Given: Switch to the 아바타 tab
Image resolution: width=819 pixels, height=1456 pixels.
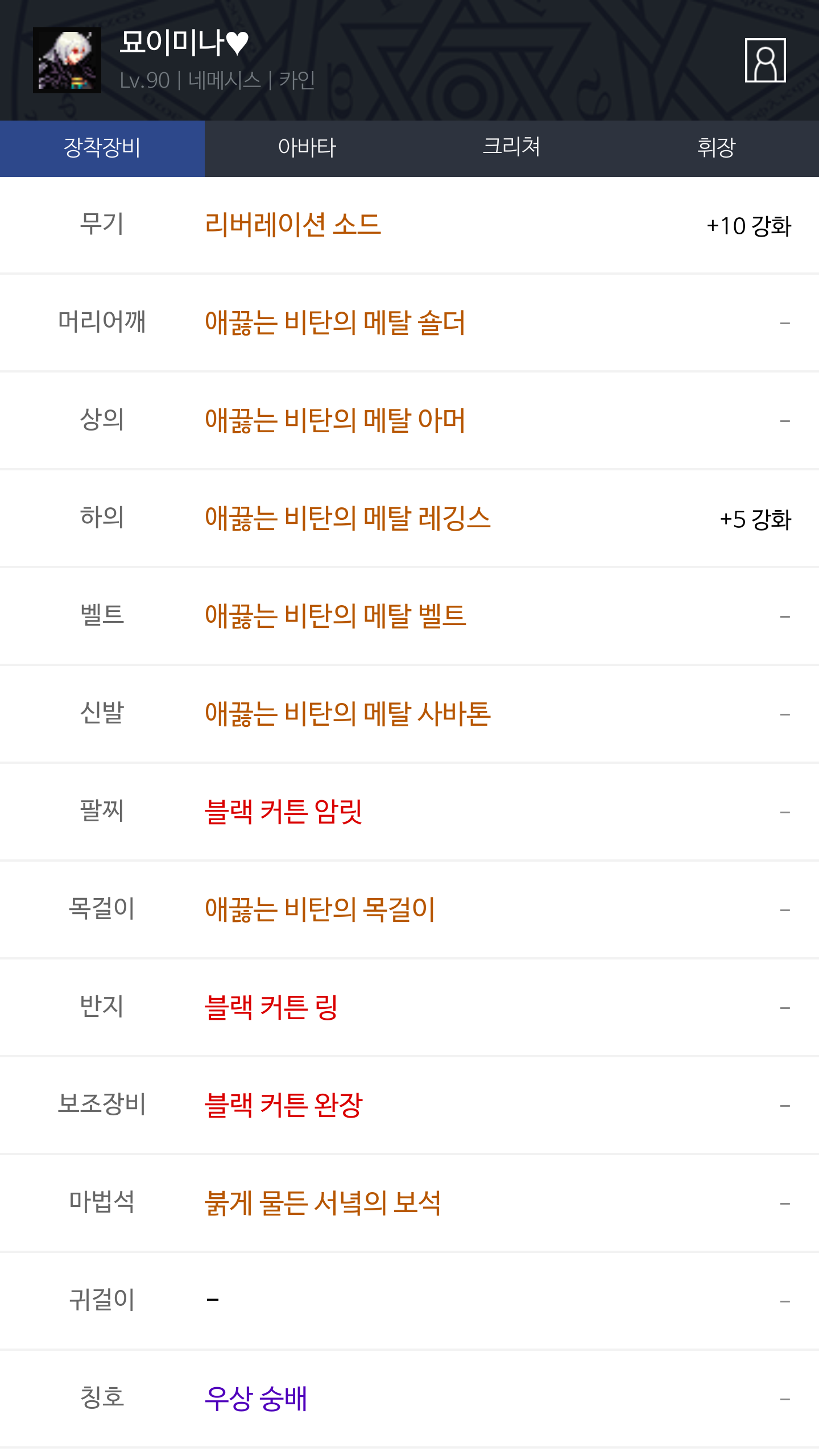Looking at the screenshot, I should tap(307, 148).
